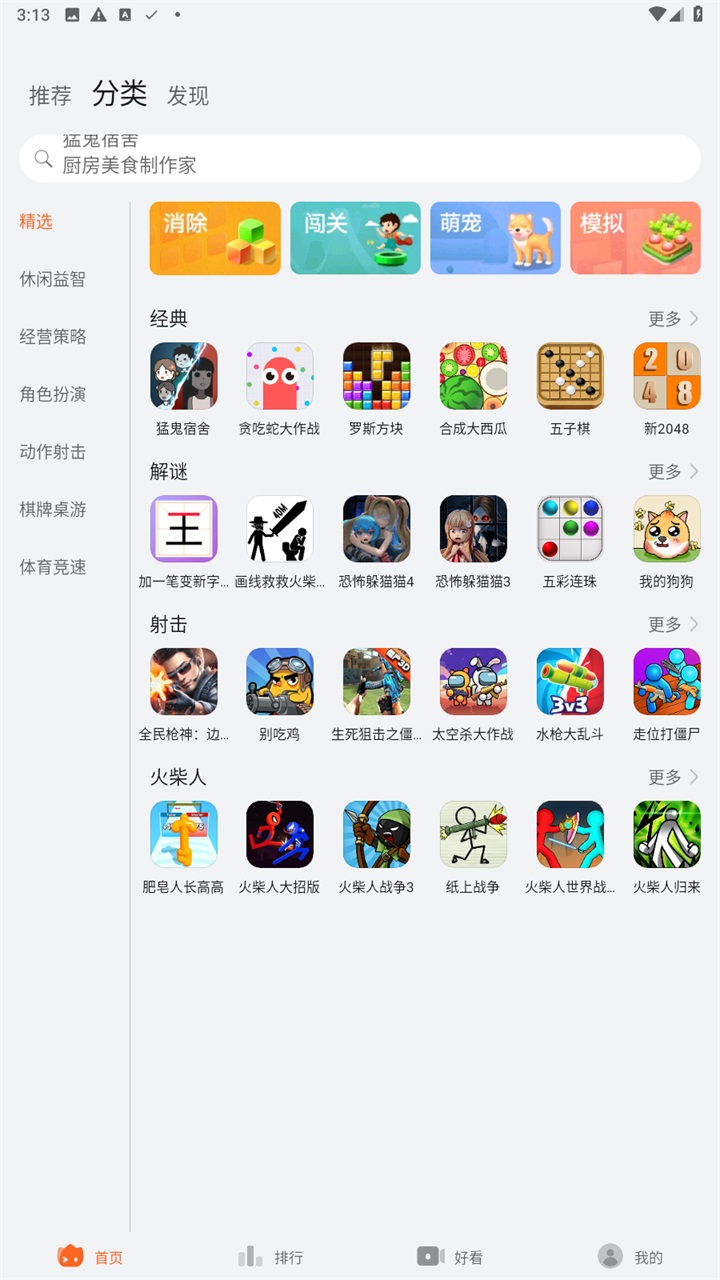This screenshot has width=720, height=1280.
Task: Open the 体育竞速 category
Action: point(53,567)
